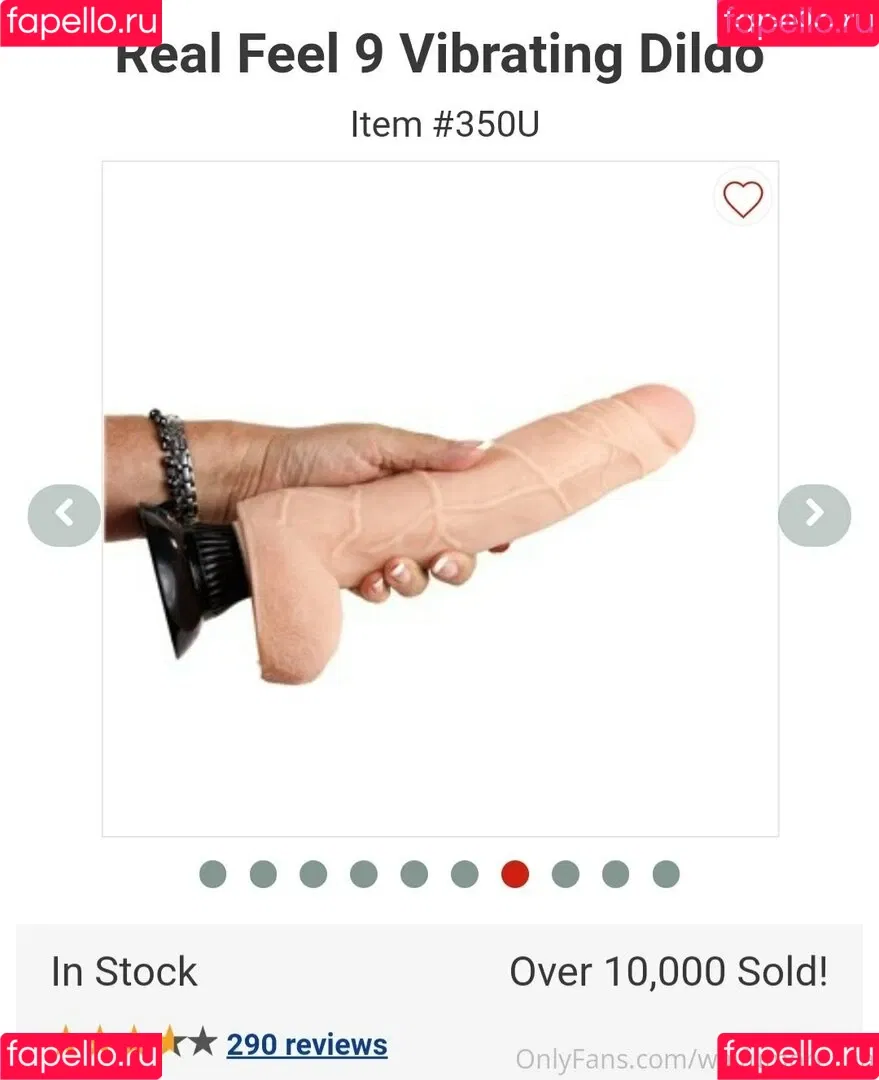Image resolution: width=879 pixels, height=1080 pixels.
Task: Jump to the last image dot
Action: (x=666, y=874)
